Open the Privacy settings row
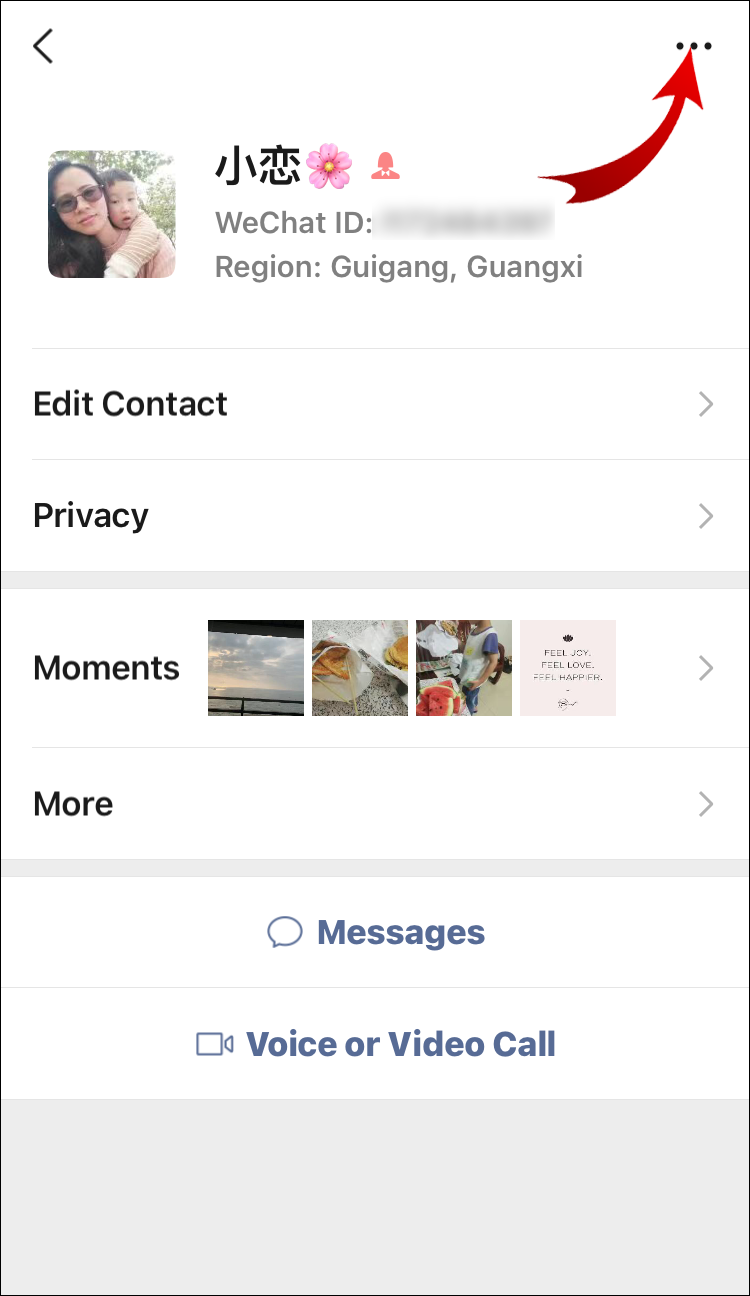750x1296 pixels. pos(374,516)
